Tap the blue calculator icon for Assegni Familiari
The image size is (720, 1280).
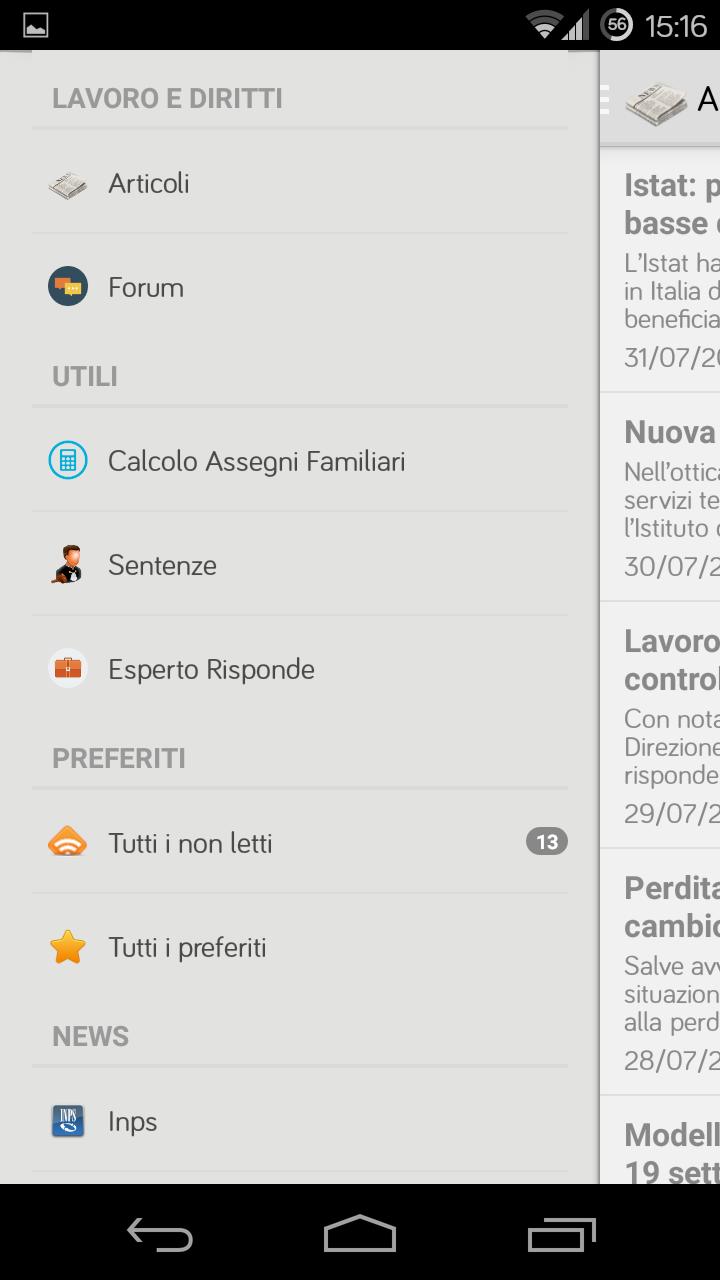click(x=67, y=461)
